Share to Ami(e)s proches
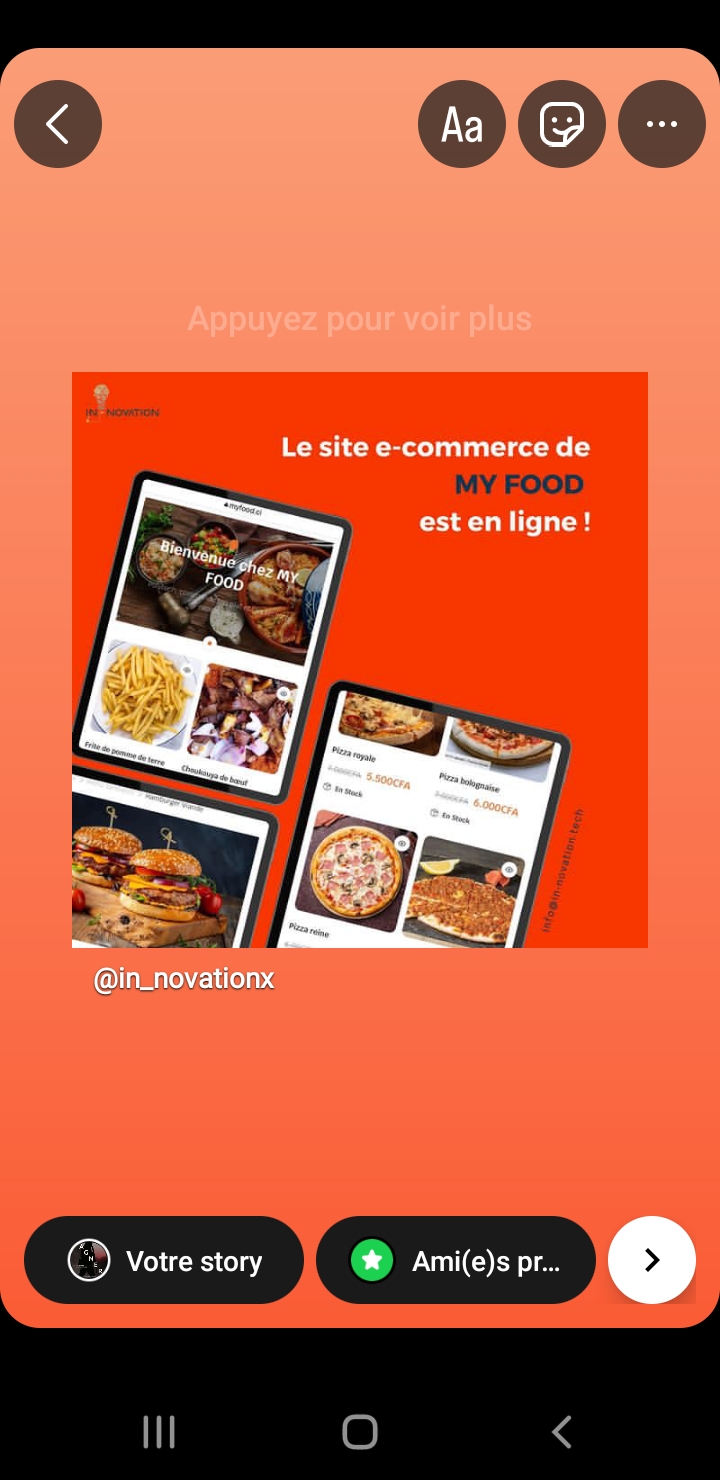Viewport: 720px width, 1480px height. 456,1260
